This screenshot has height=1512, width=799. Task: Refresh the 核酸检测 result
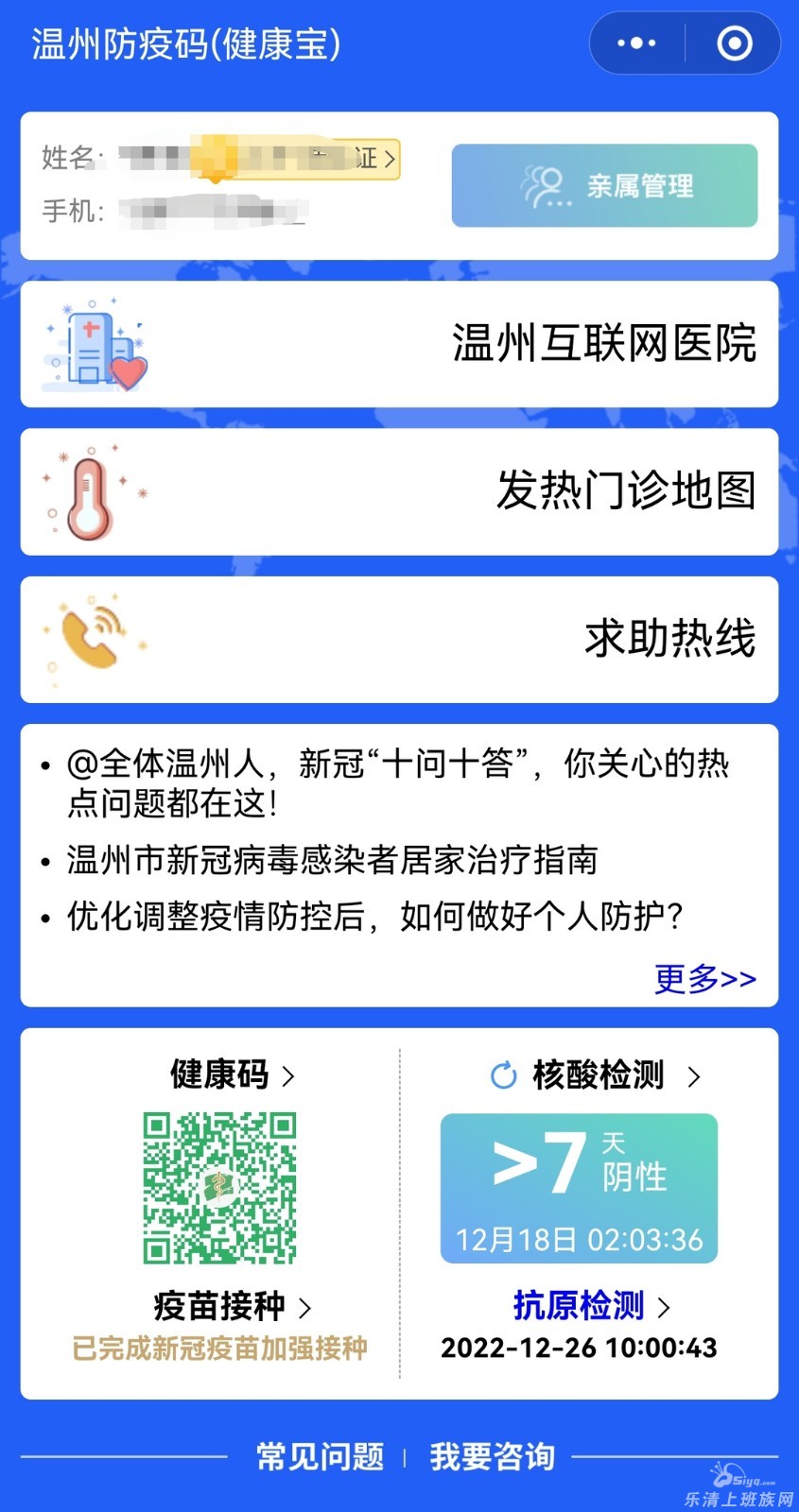(504, 1075)
